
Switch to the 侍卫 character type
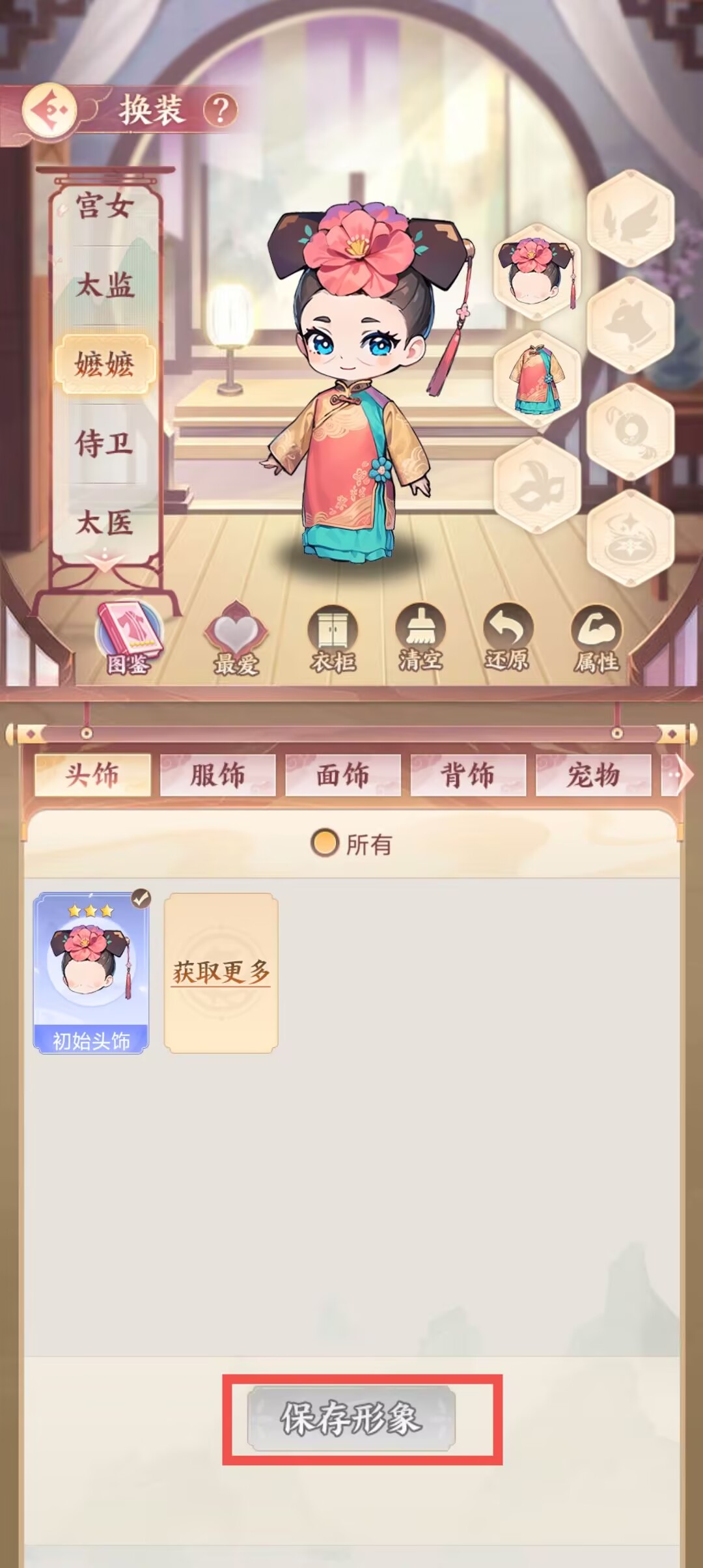tap(105, 444)
